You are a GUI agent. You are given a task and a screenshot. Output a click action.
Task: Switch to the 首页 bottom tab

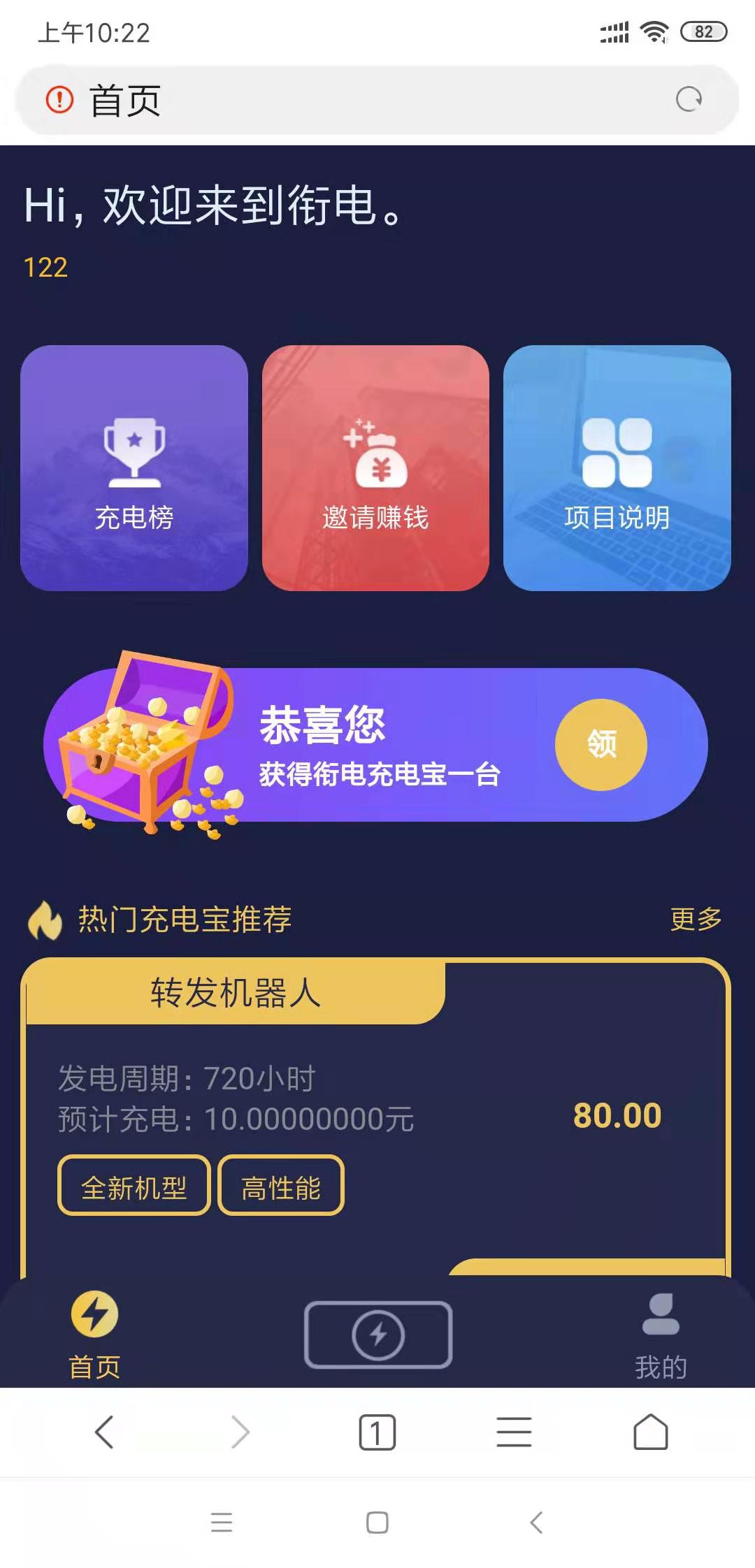click(94, 1333)
